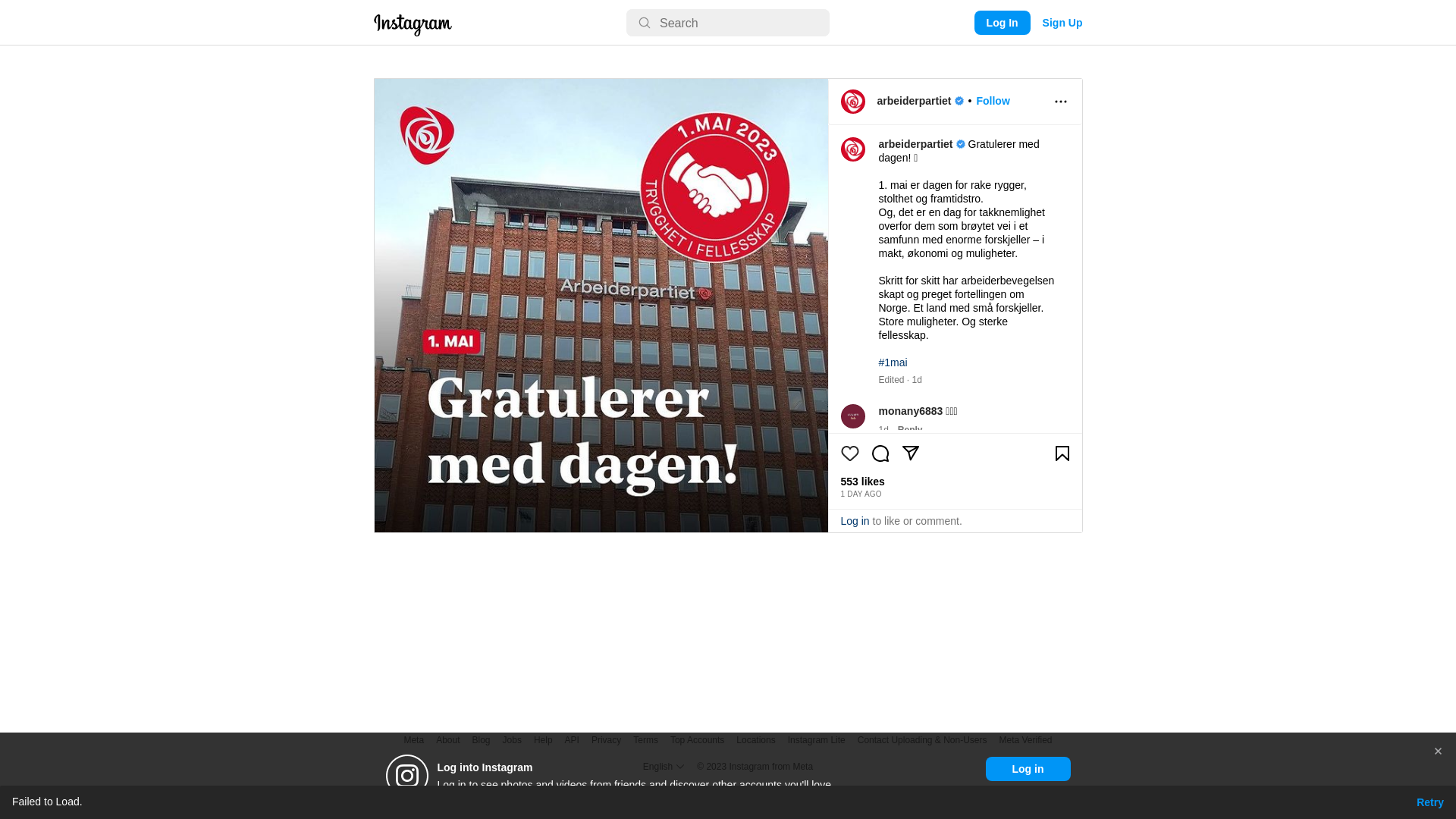Open the English language dropdown
Screen dimensions: 1456x819
click(664, 767)
